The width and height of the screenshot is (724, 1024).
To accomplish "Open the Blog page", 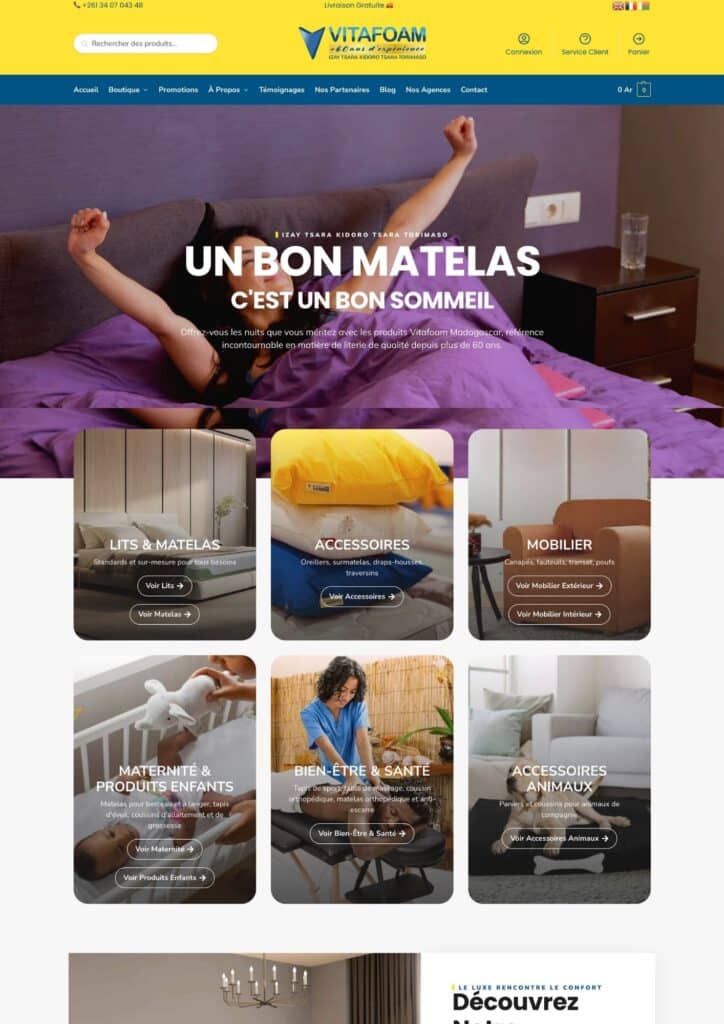I will tap(387, 90).
